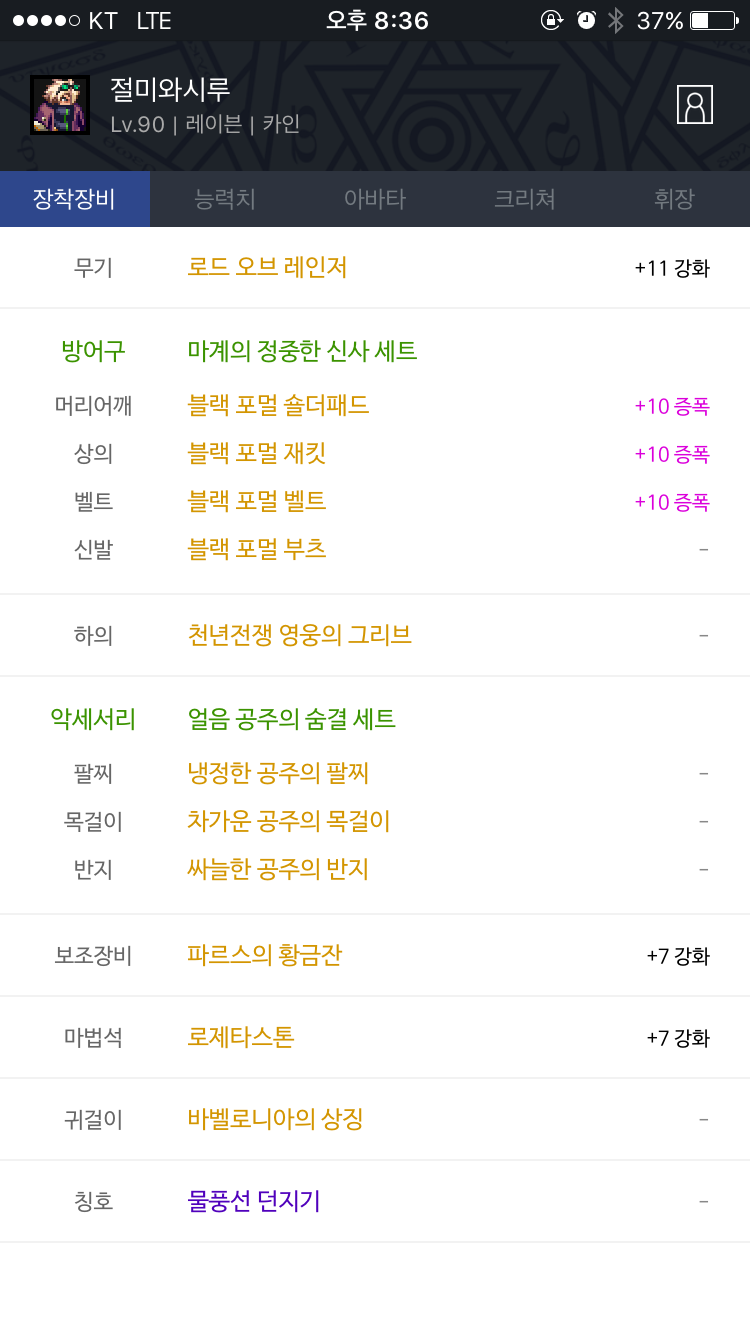
Task: Open set 얼음 공주의 숨결 세트
Action: 292,719
